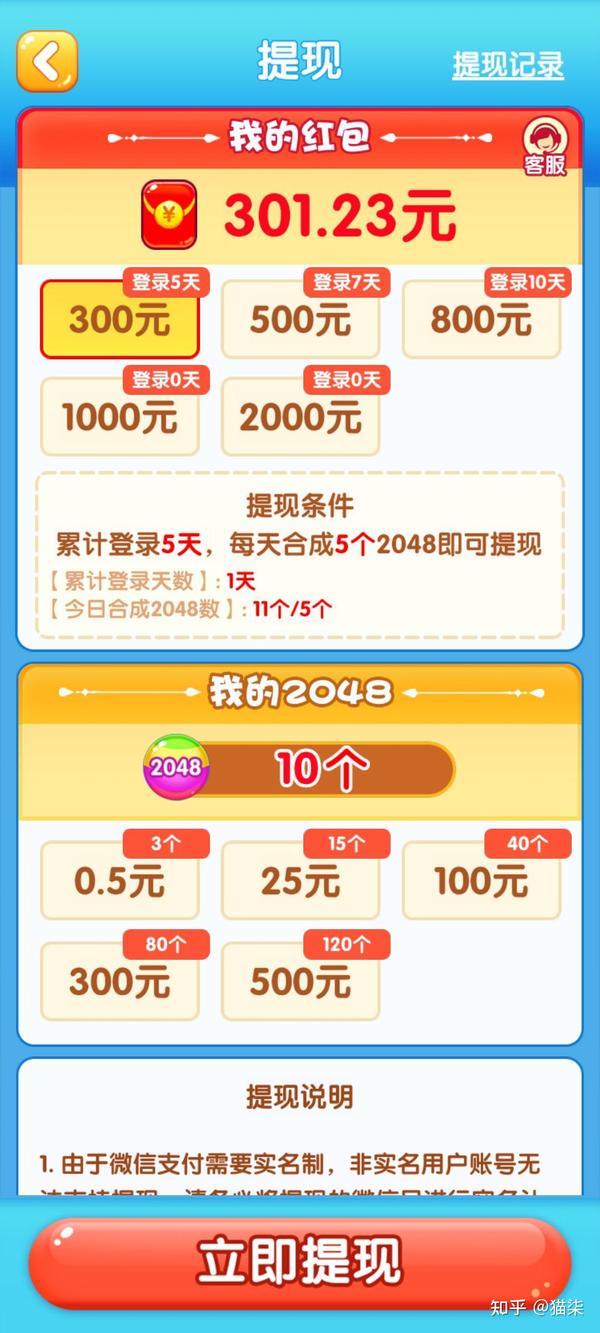Image resolution: width=600 pixels, height=1333 pixels.
Task: Select 100元 for 40个 2048
Action: (481, 880)
